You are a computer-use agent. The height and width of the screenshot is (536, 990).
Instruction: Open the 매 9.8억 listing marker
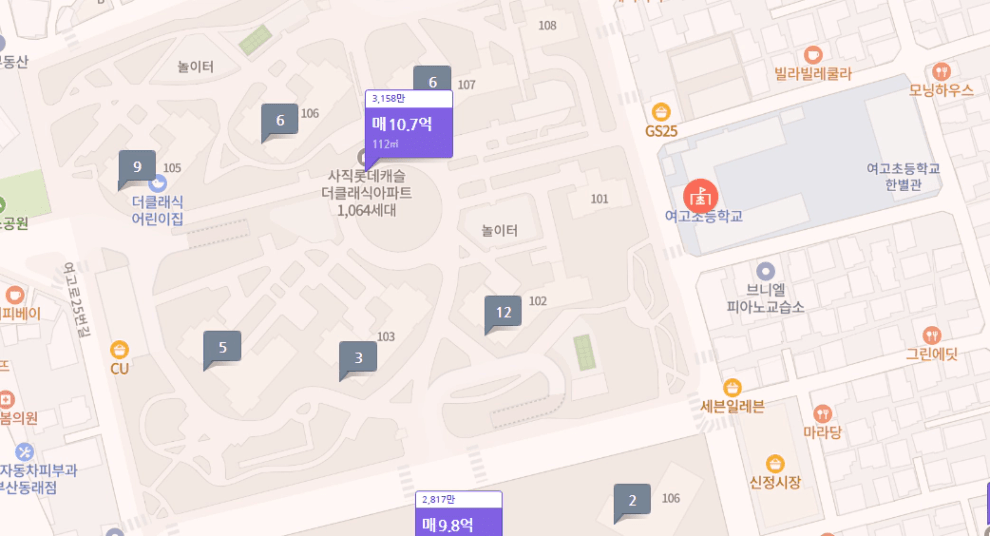458,522
